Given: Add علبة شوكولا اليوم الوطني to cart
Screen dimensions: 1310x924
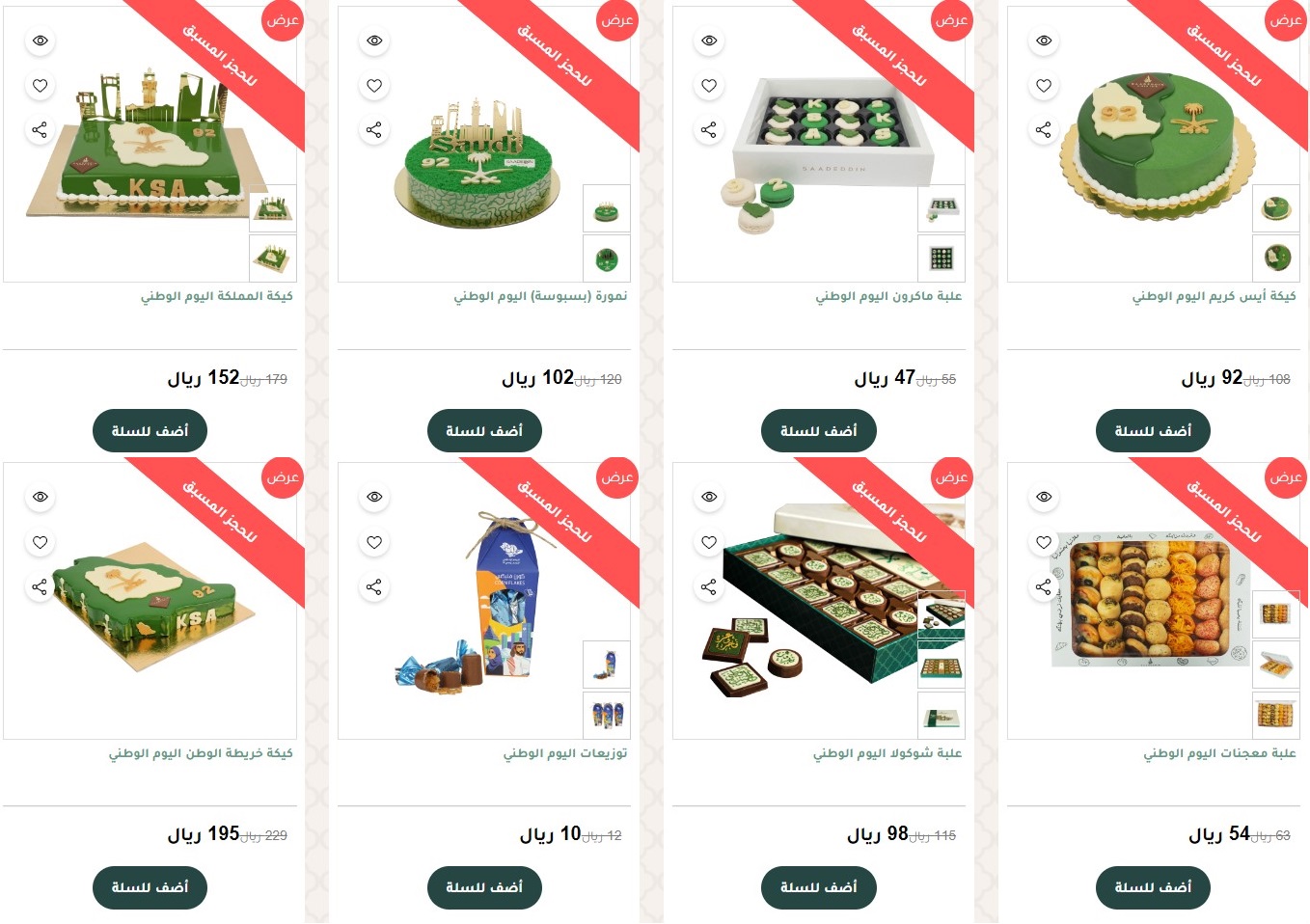Looking at the screenshot, I should coord(818,887).
